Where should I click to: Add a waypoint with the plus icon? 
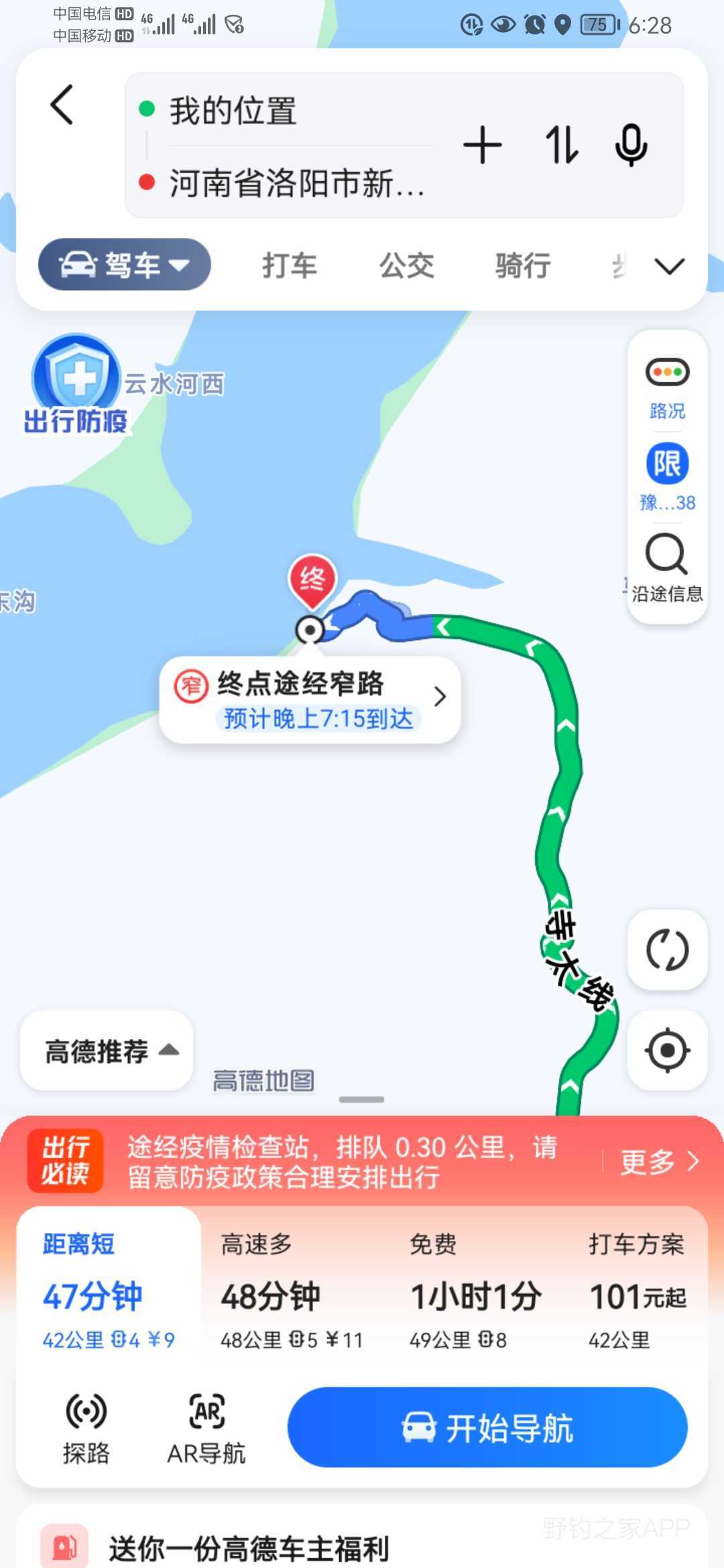click(x=482, y=145)
